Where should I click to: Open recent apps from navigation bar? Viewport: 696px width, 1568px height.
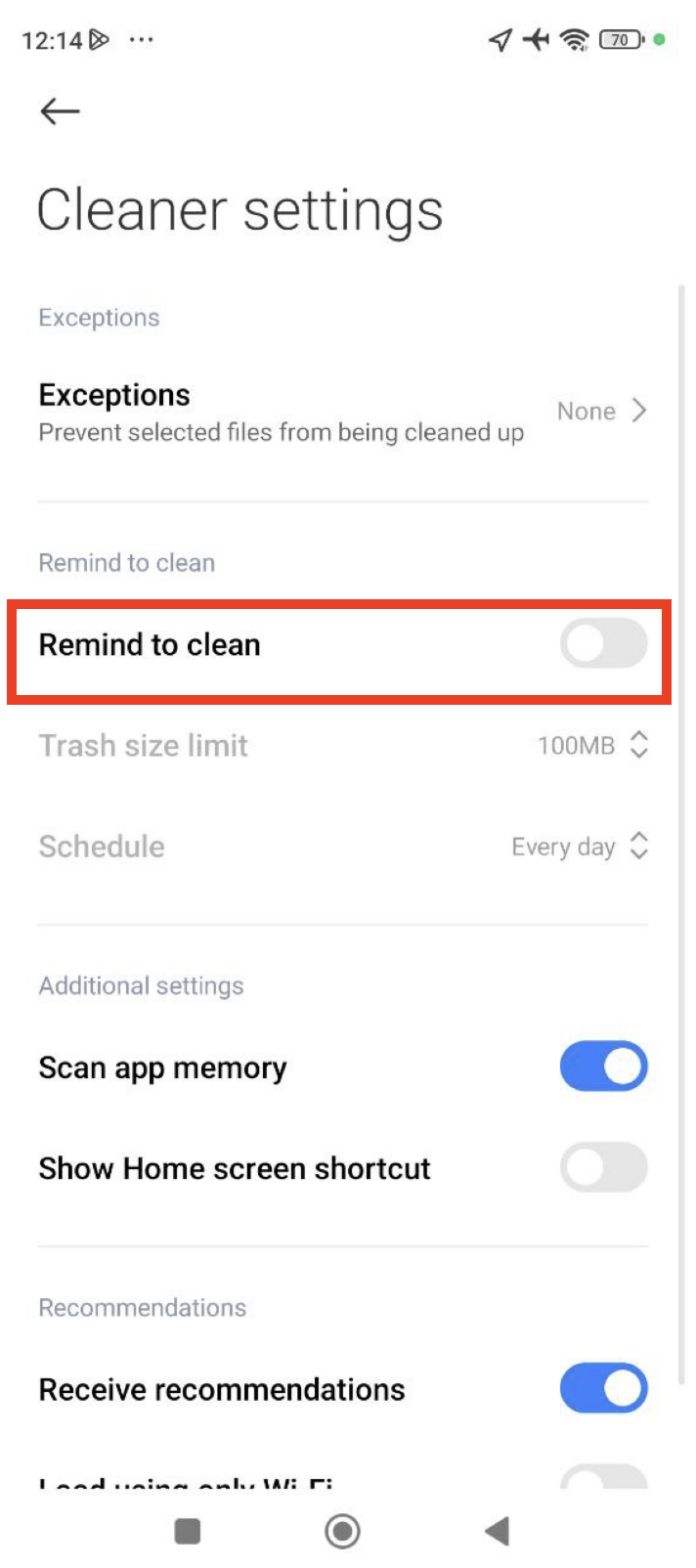pos(187,1531)
